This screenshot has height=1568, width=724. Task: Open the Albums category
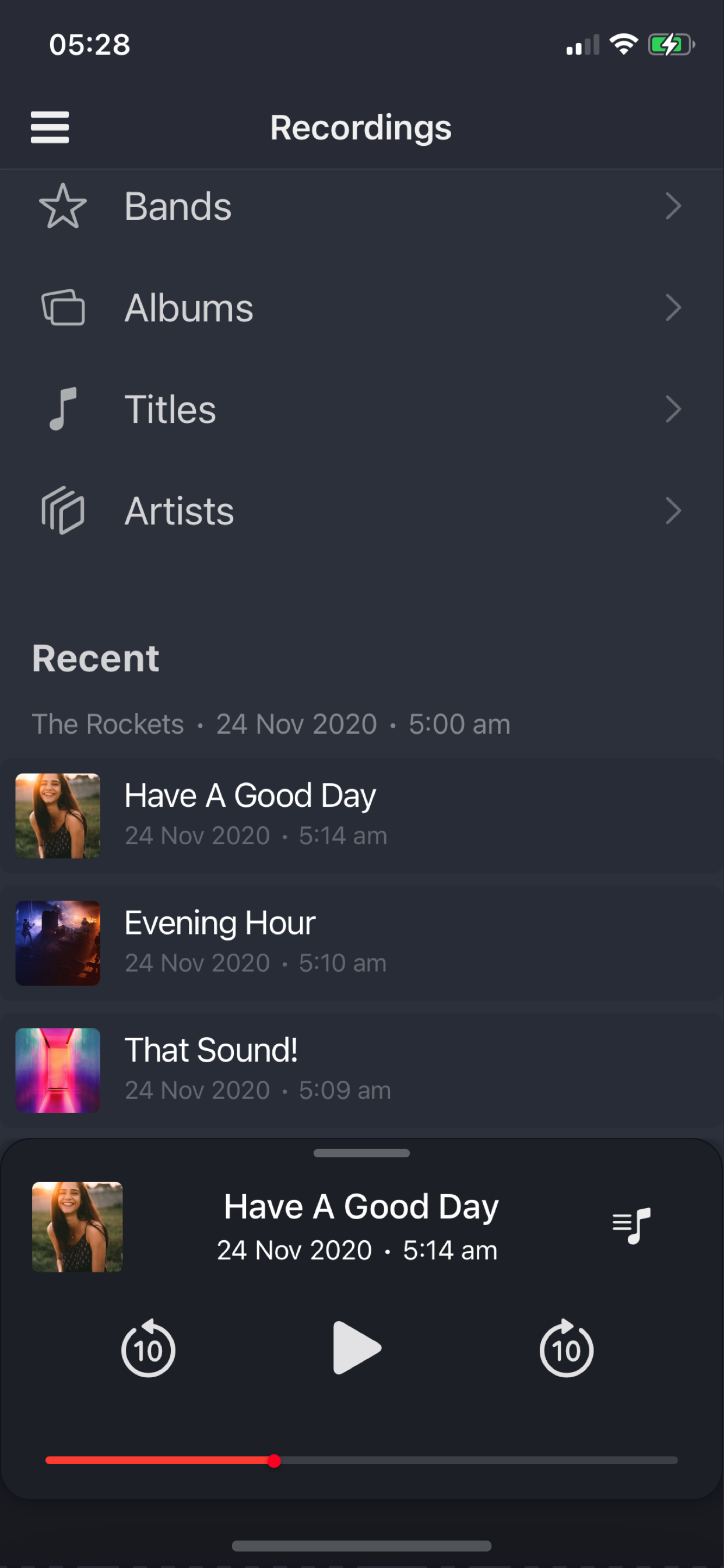point(362,307)
